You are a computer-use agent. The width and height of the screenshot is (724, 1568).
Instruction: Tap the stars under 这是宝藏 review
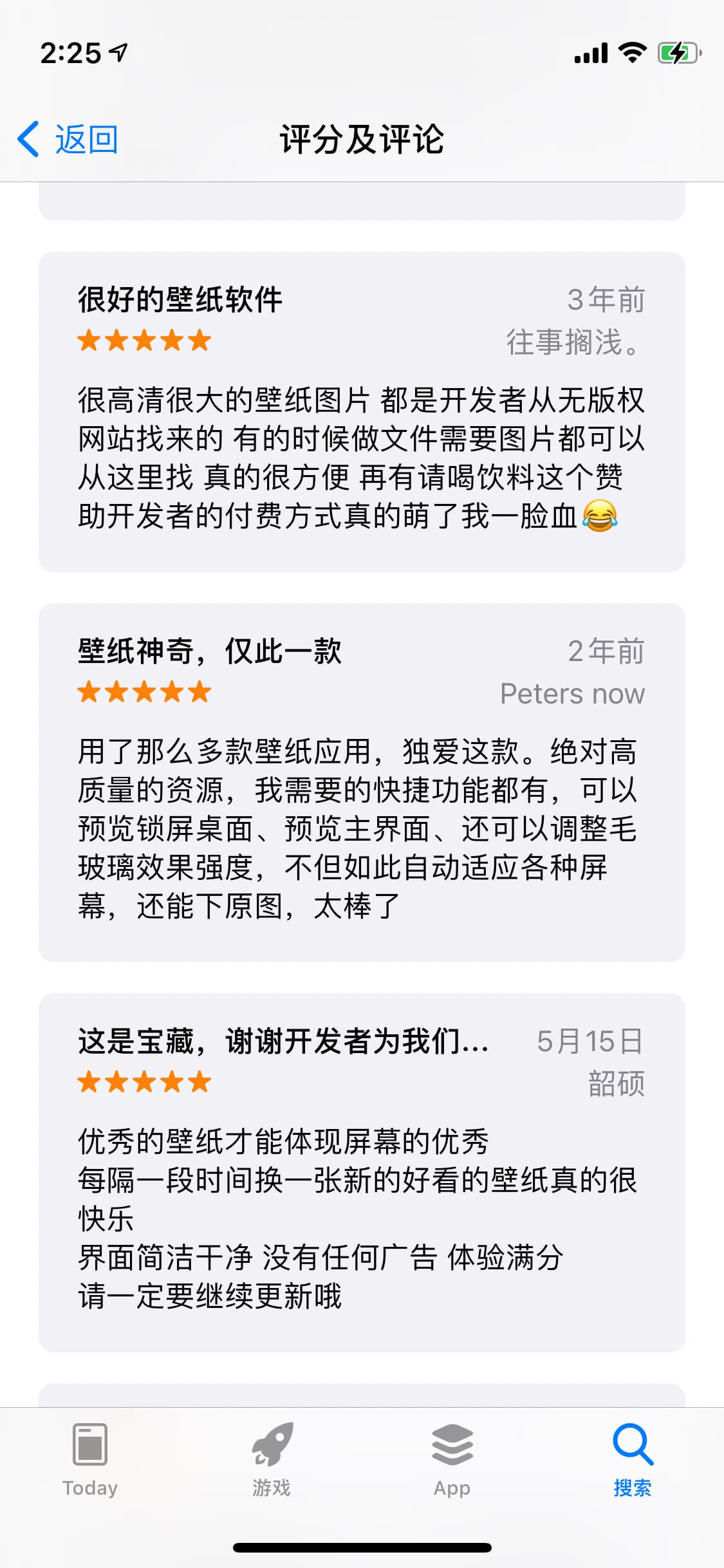tap(143, 1083)
